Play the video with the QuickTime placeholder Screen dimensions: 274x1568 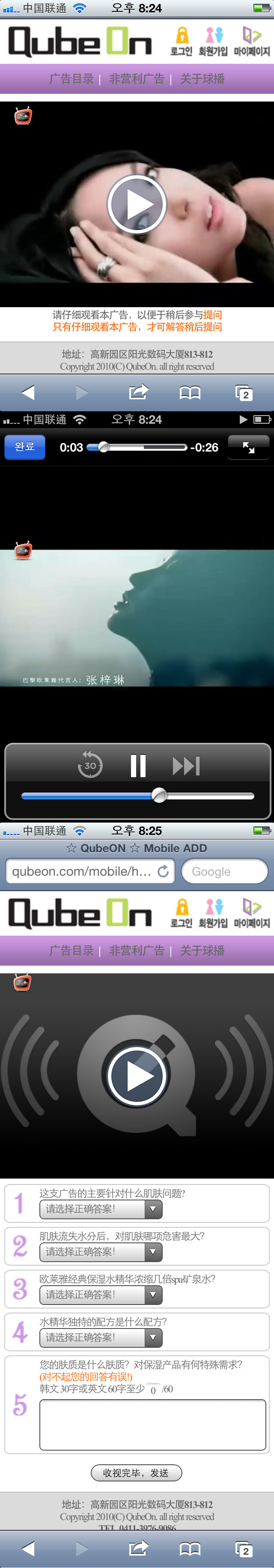(x=137, y=1076)
